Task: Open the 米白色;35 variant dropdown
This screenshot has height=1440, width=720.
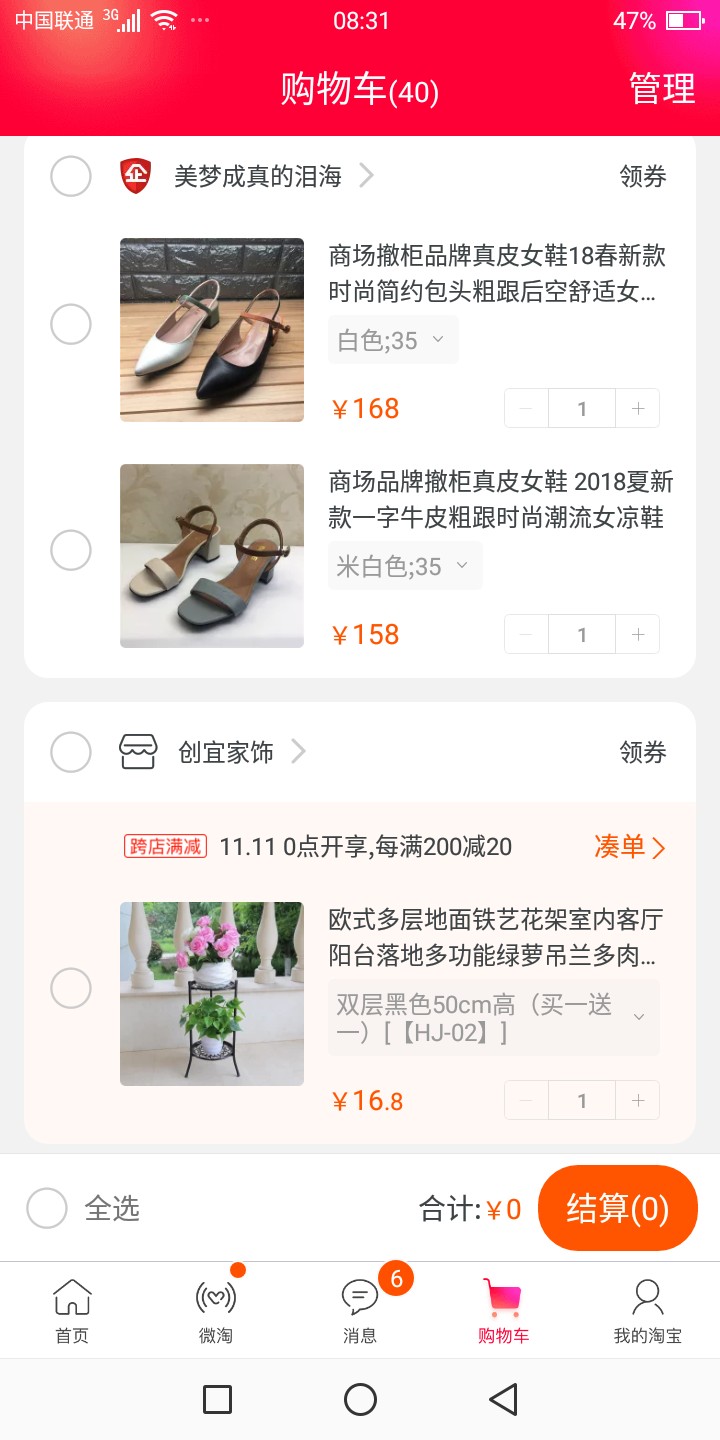Action: coord(405,566)
